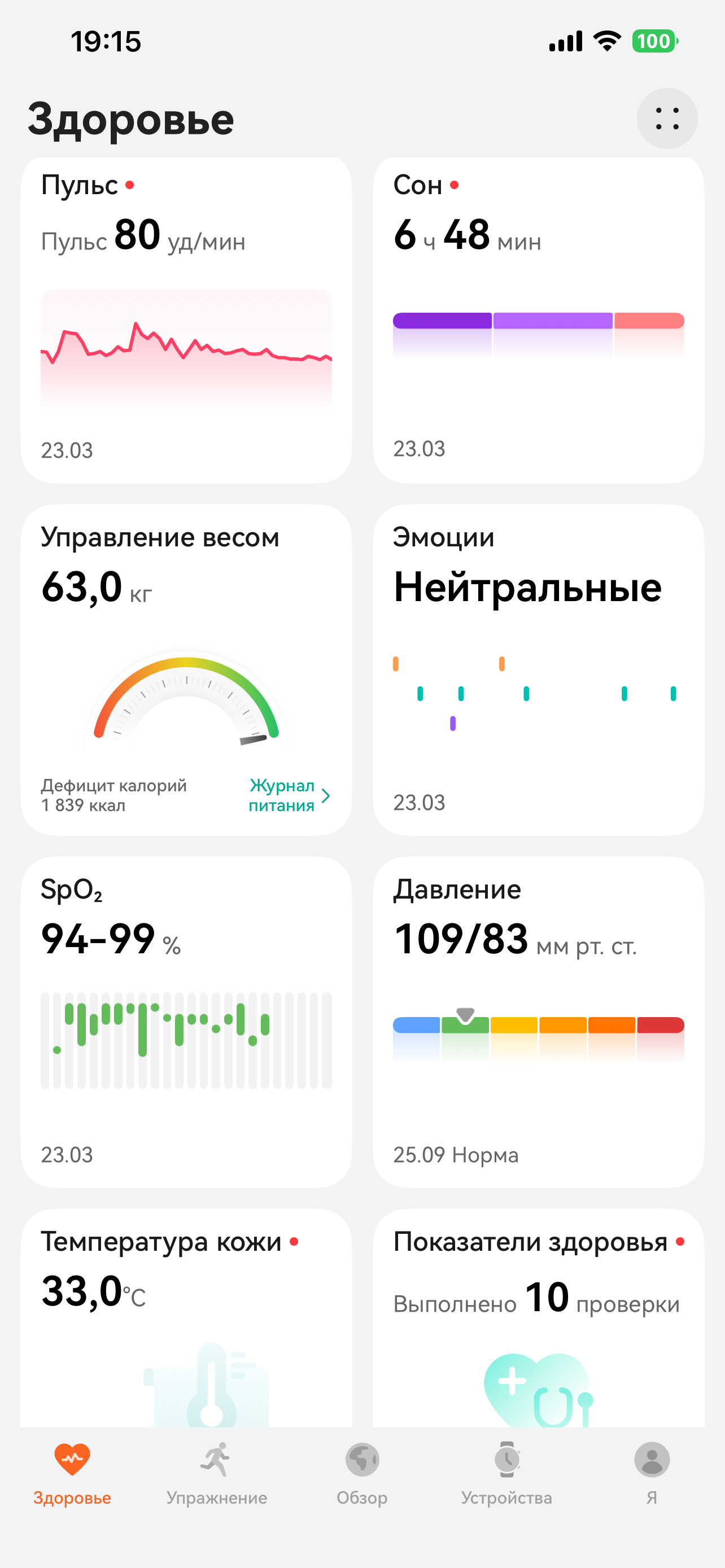The width and height of the screenshot is (725, 1568).
Task: Switch to the Устройства tab
Action: (506, 1472)
